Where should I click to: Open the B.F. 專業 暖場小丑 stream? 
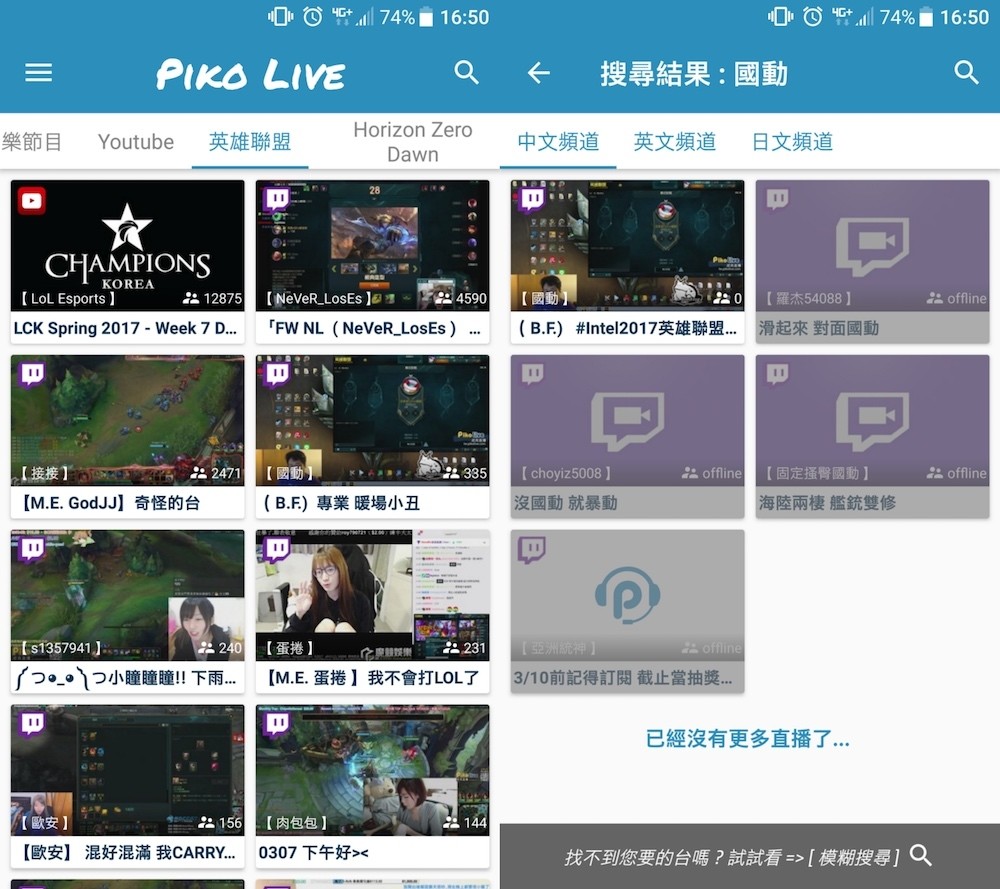372,435
